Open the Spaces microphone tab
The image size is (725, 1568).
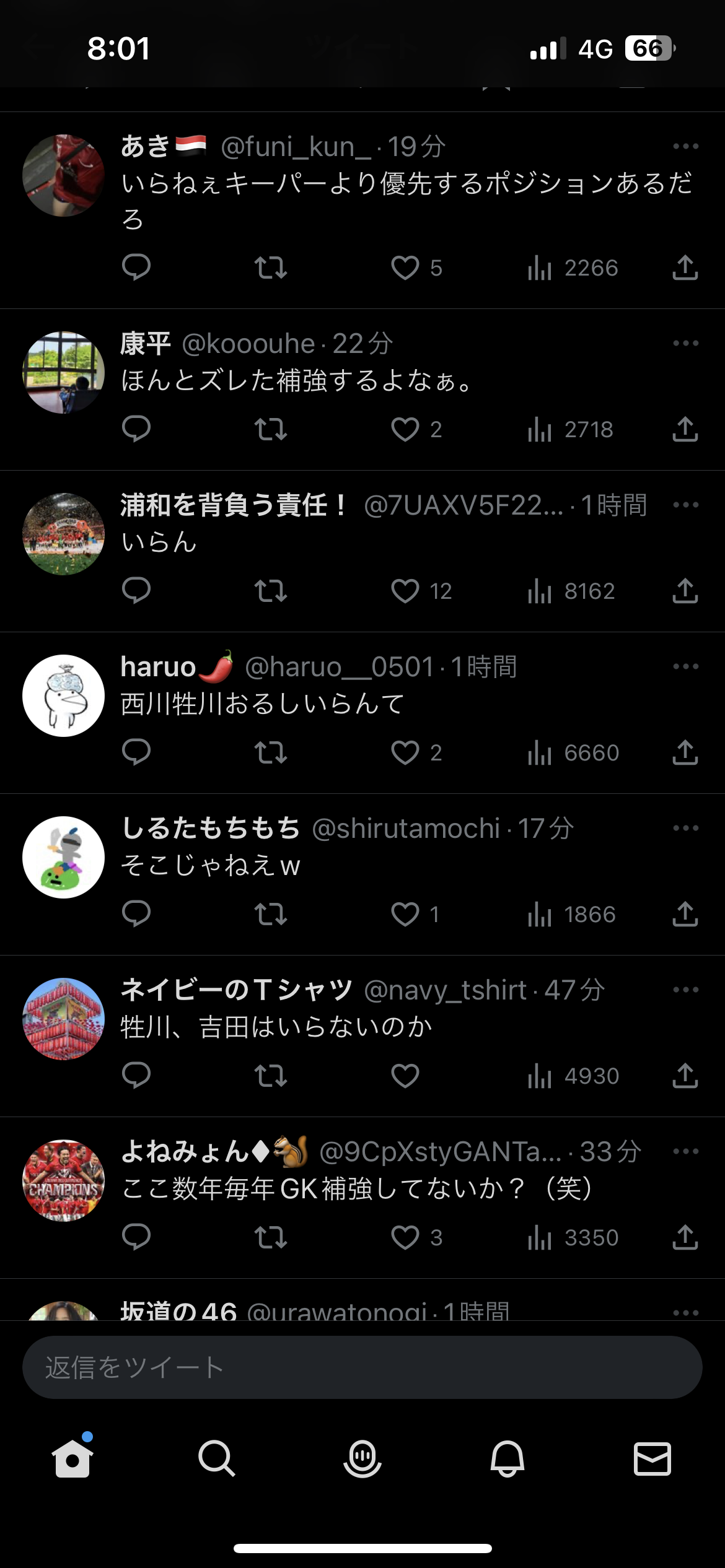coord(362,1458)
